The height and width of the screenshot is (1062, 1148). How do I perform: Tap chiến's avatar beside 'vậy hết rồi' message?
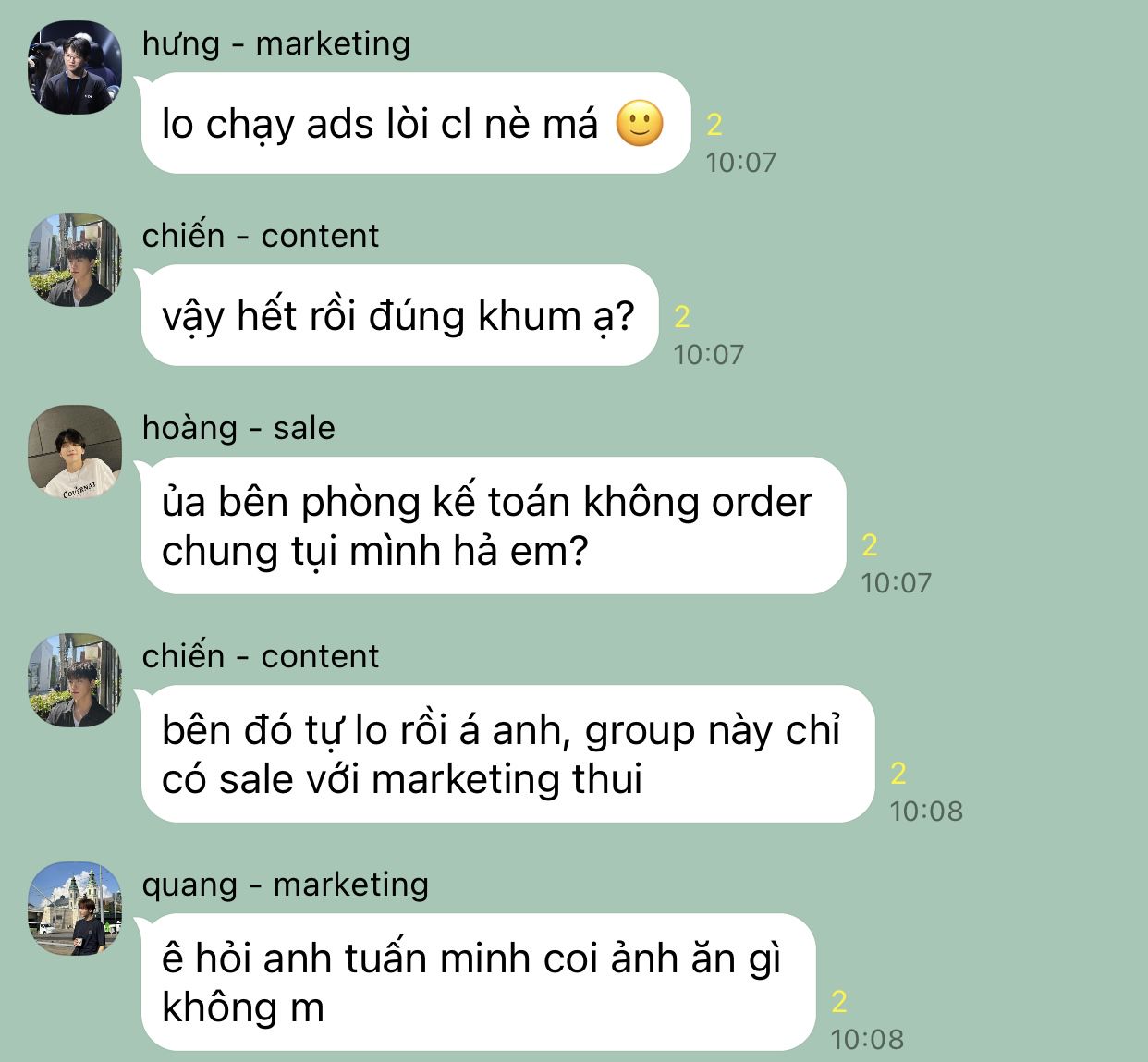click(x=75, y=260)
